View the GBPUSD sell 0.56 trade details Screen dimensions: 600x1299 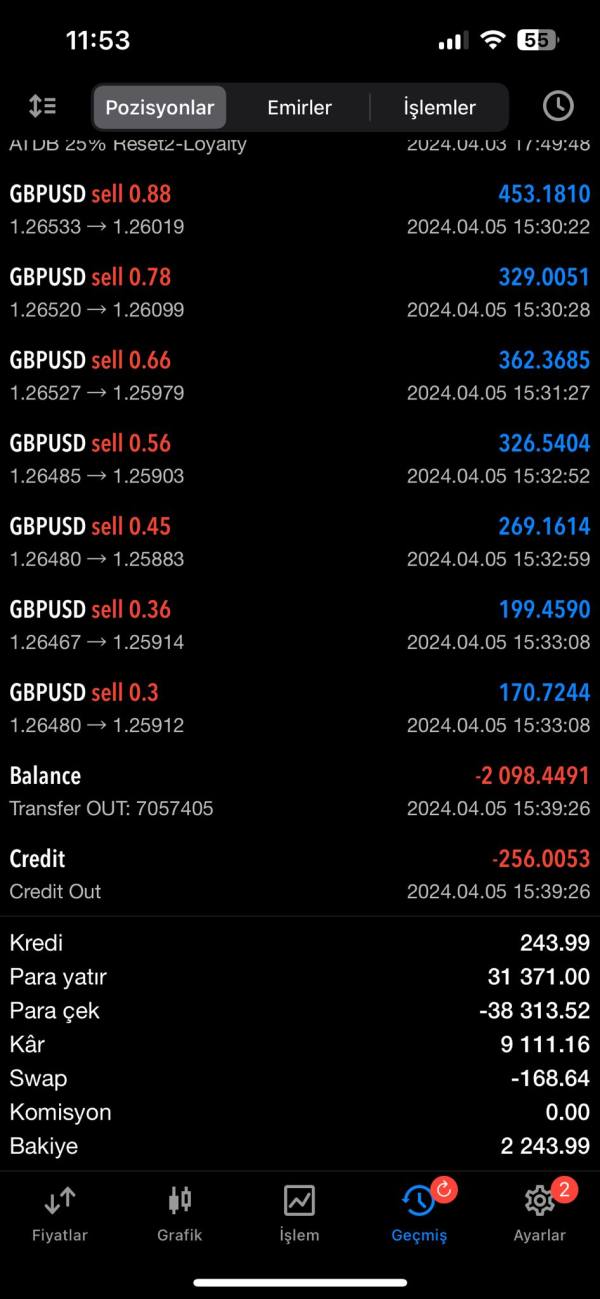click(x=299, y=458)
